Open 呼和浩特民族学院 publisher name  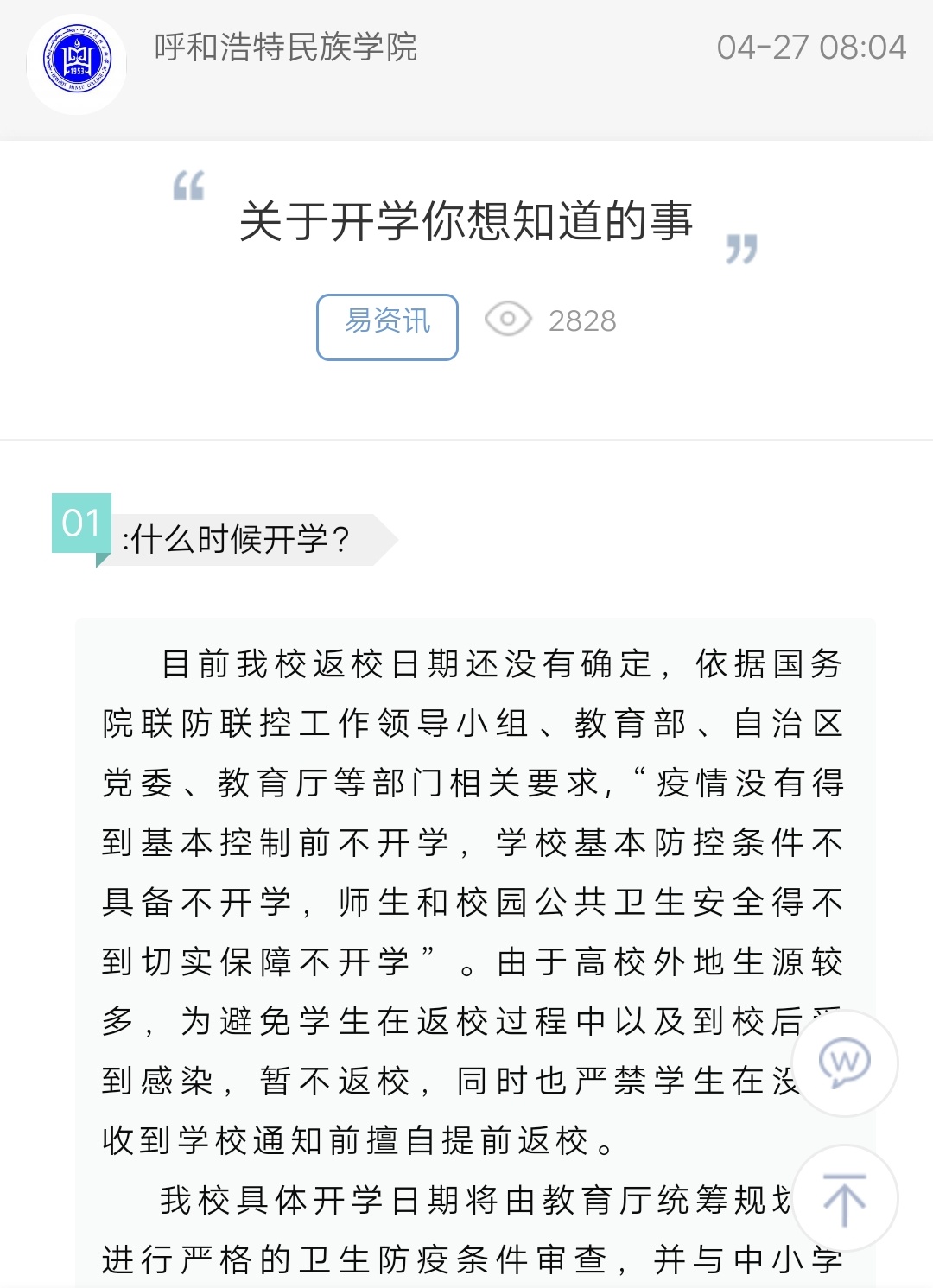pyautogui.click(x=286, y=48)
